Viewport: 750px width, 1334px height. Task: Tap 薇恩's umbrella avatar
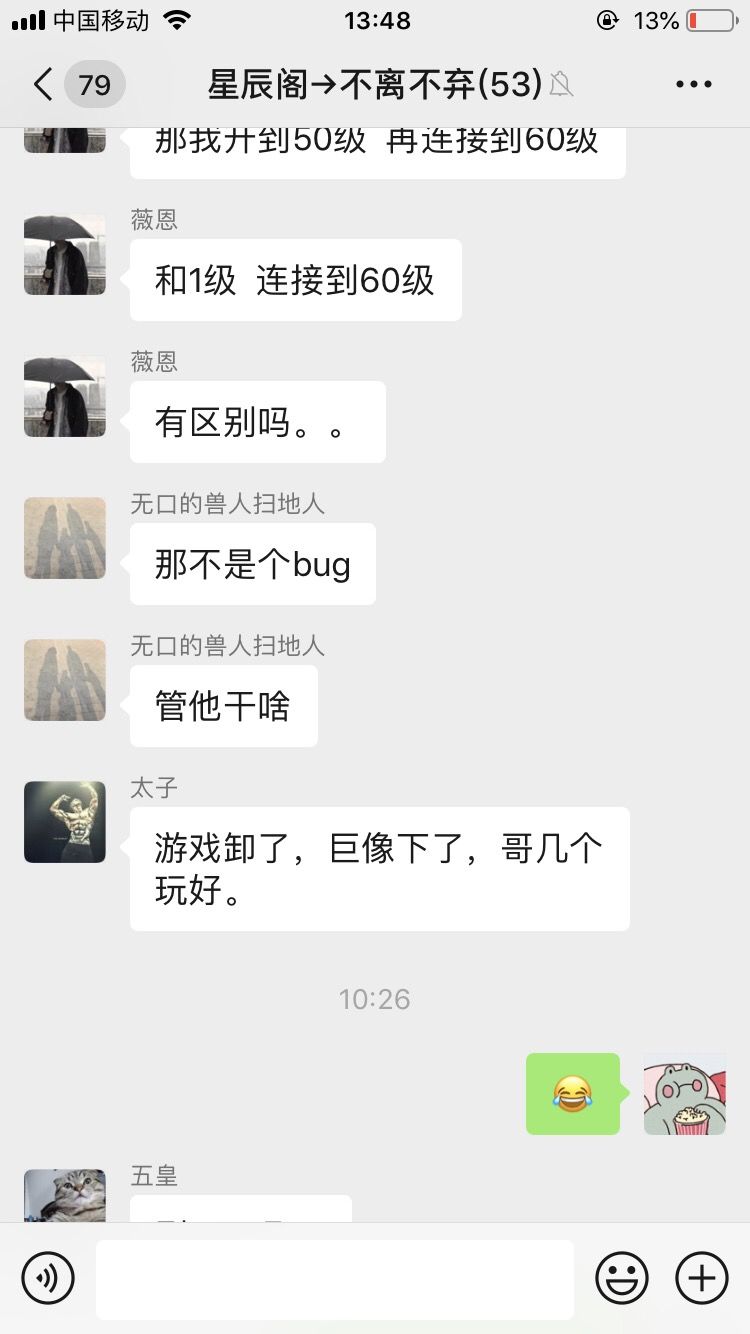point(64,254)
